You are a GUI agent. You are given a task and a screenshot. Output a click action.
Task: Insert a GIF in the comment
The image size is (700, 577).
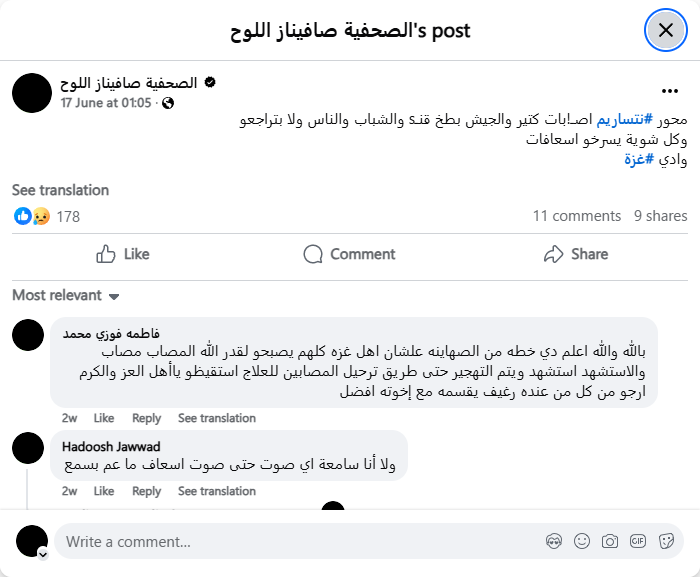point(638,541)
